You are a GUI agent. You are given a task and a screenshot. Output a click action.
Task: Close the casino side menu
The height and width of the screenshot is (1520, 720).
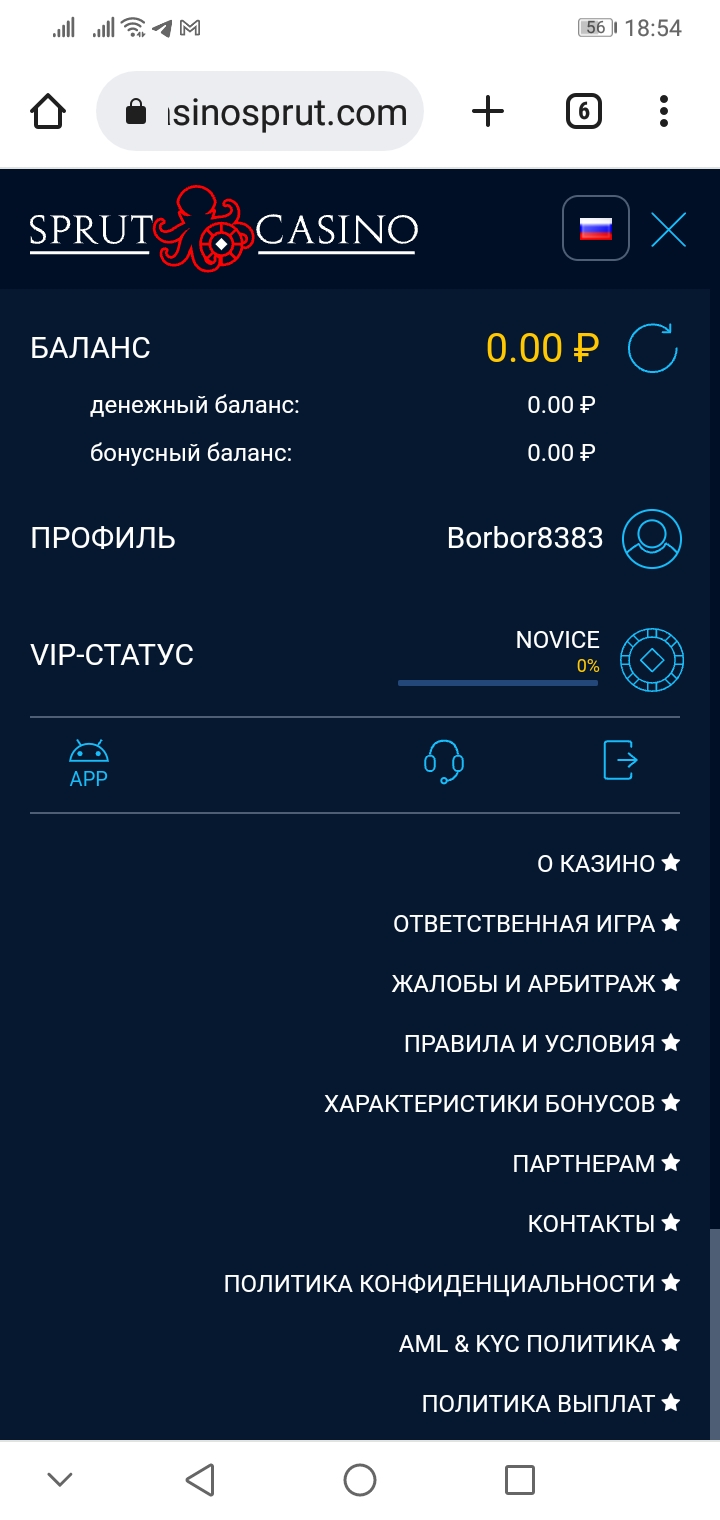coord(668,230)
